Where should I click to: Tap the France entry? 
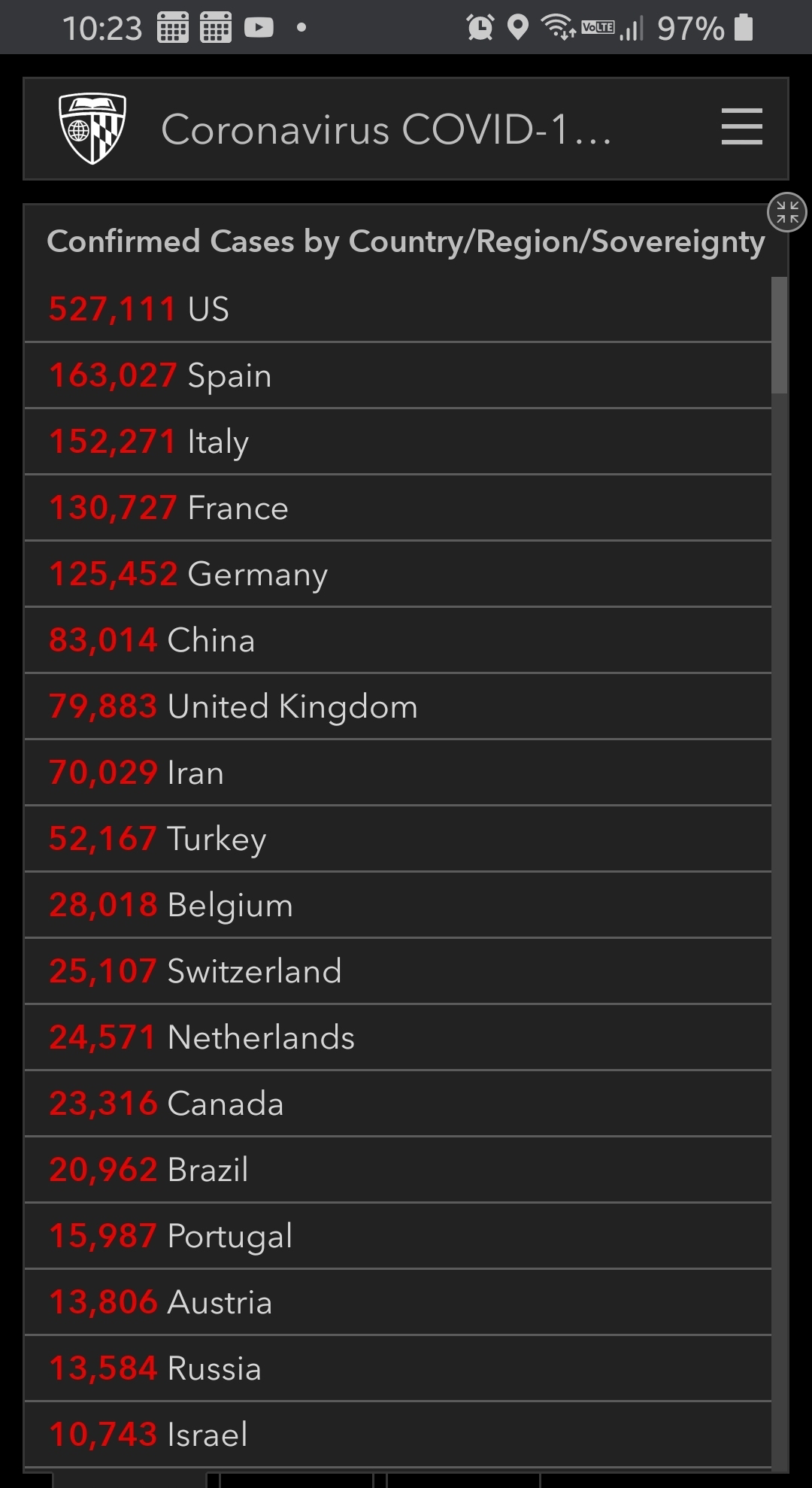point(398,508)
